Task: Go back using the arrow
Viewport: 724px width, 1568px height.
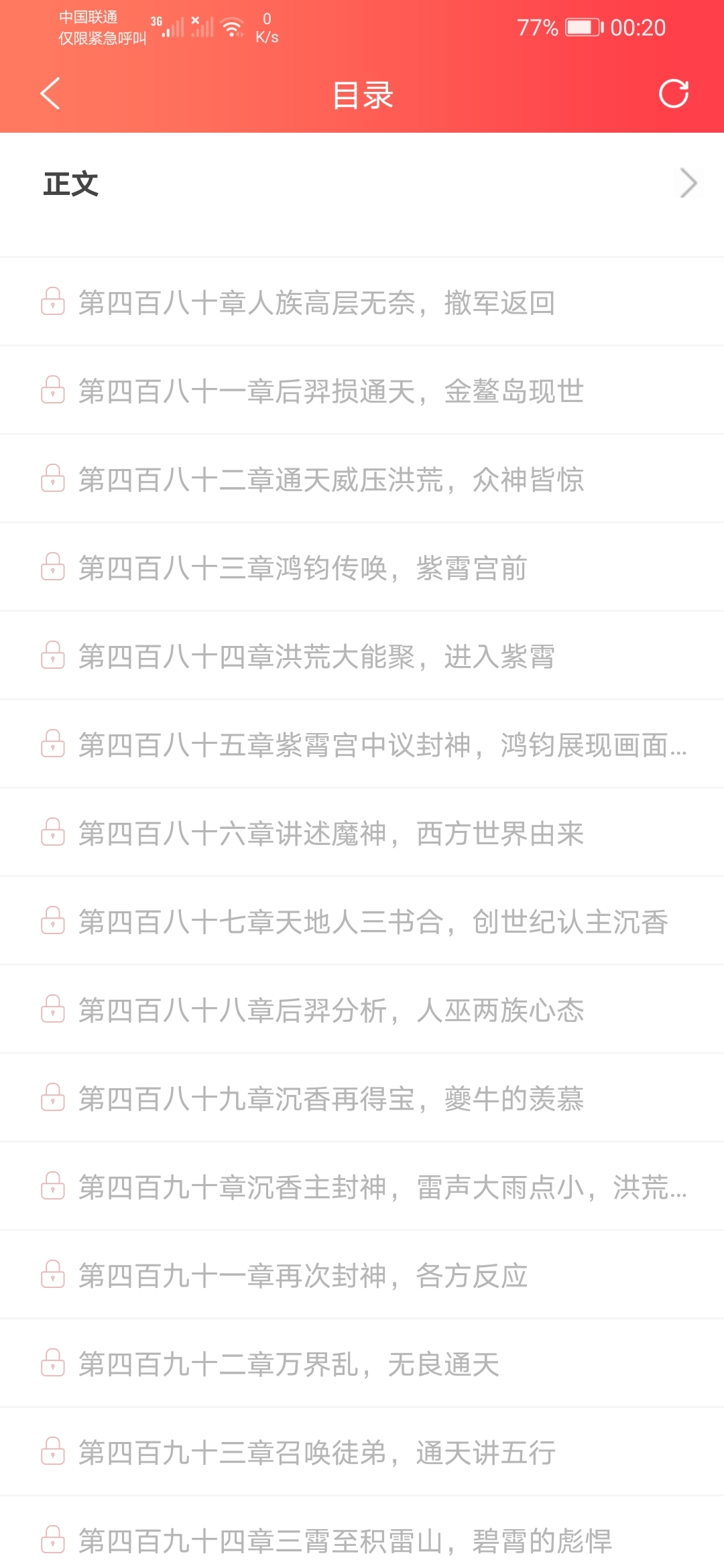Action: [50, 93]
